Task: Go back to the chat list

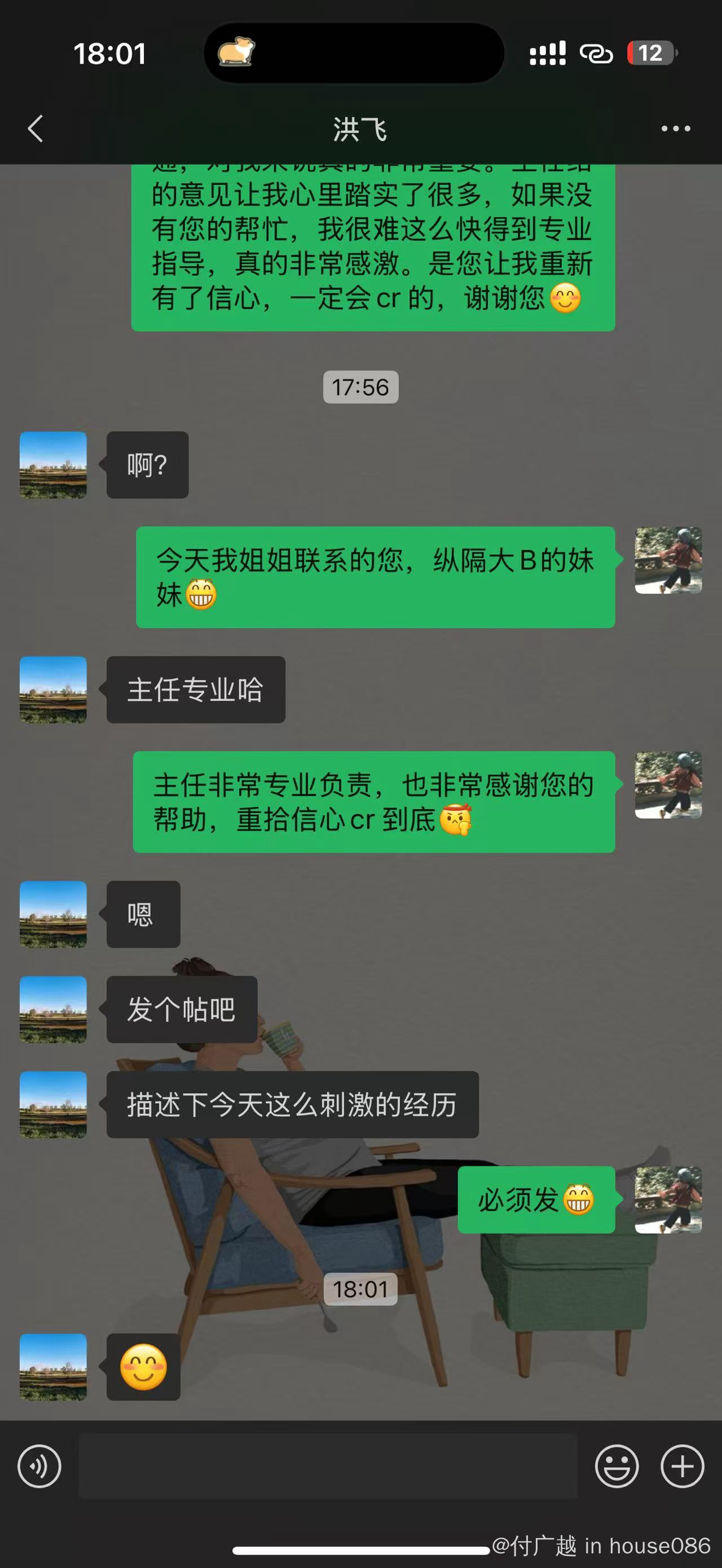Action: 36,129
